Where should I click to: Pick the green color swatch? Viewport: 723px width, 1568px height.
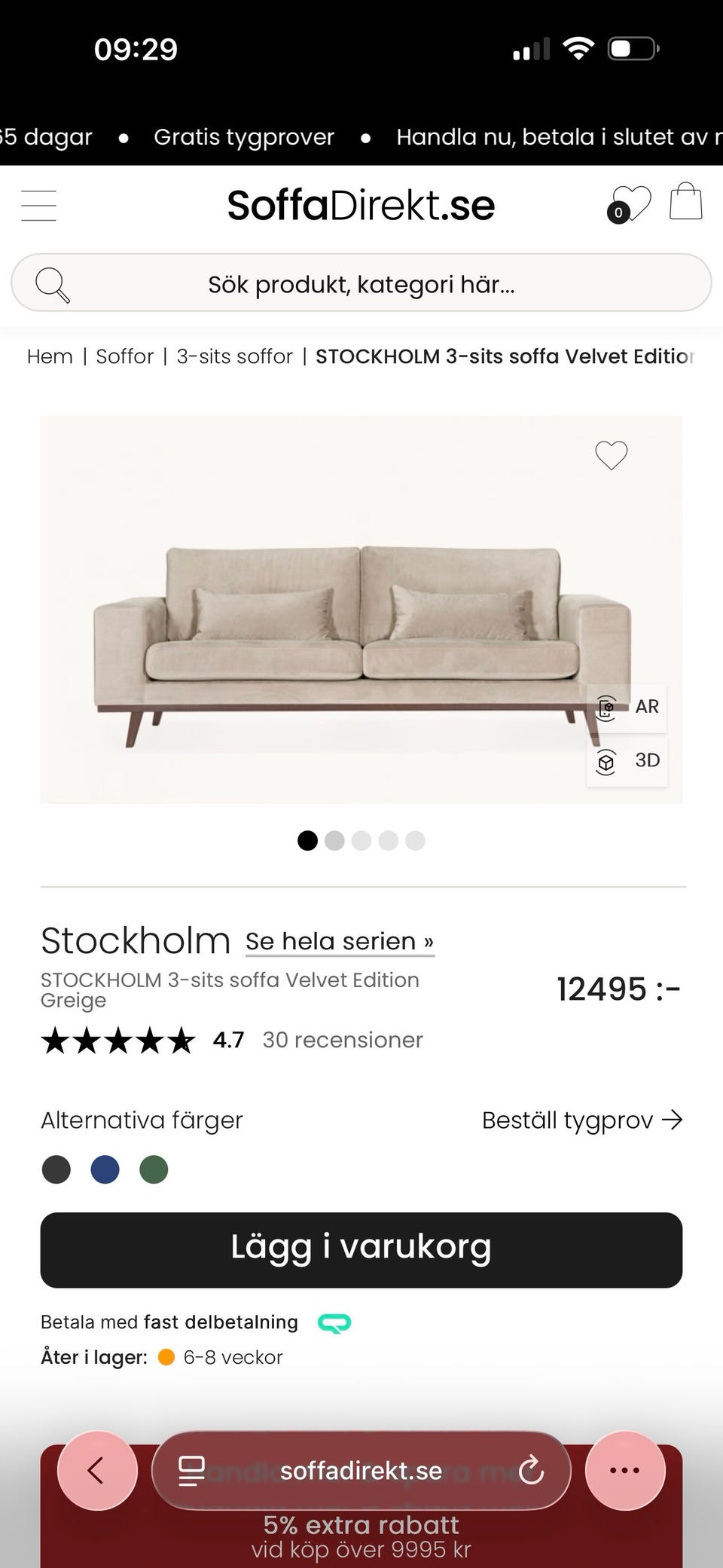click(x=154, y=1169)
